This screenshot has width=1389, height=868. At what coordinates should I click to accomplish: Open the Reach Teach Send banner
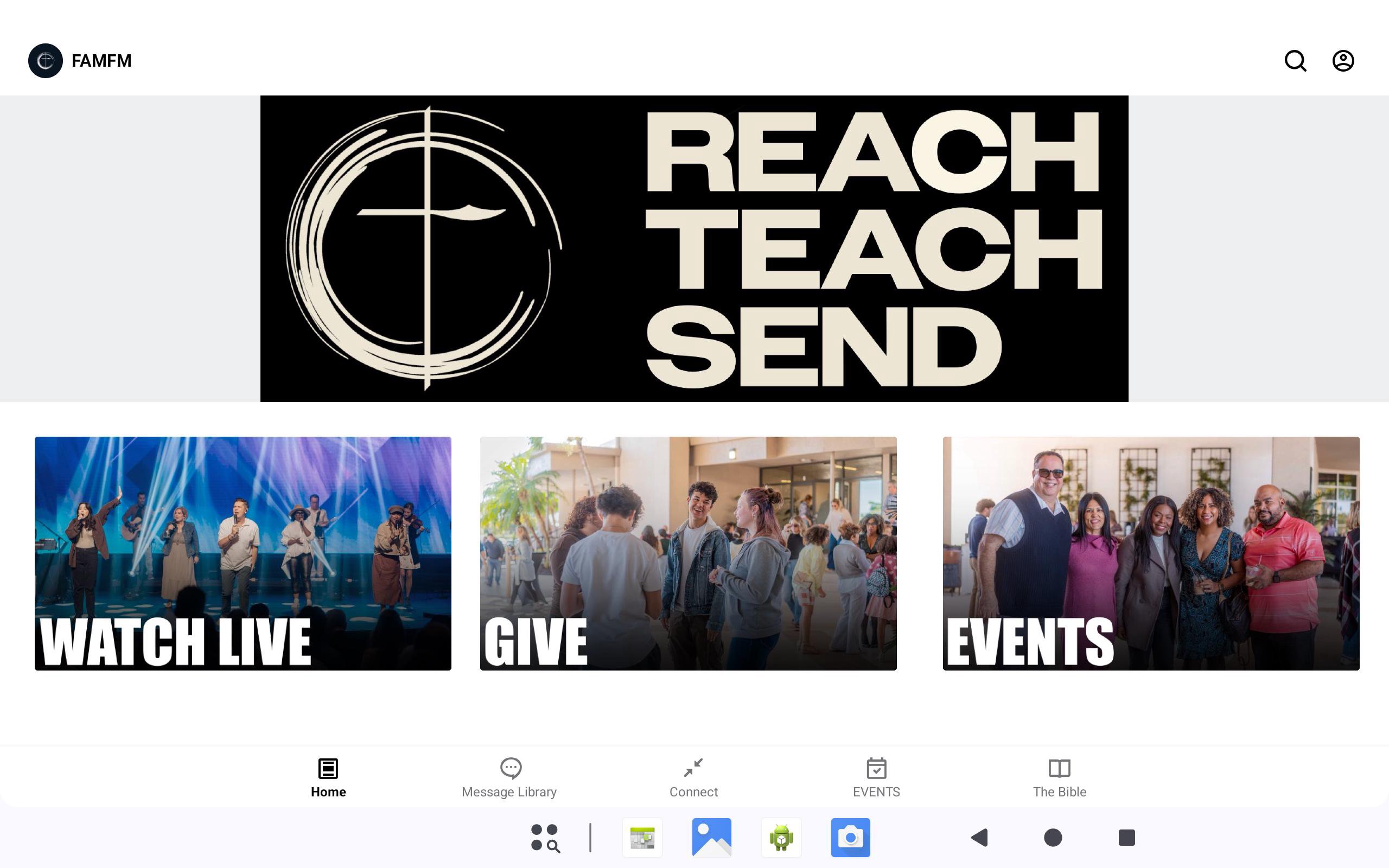tap(694, 248)
